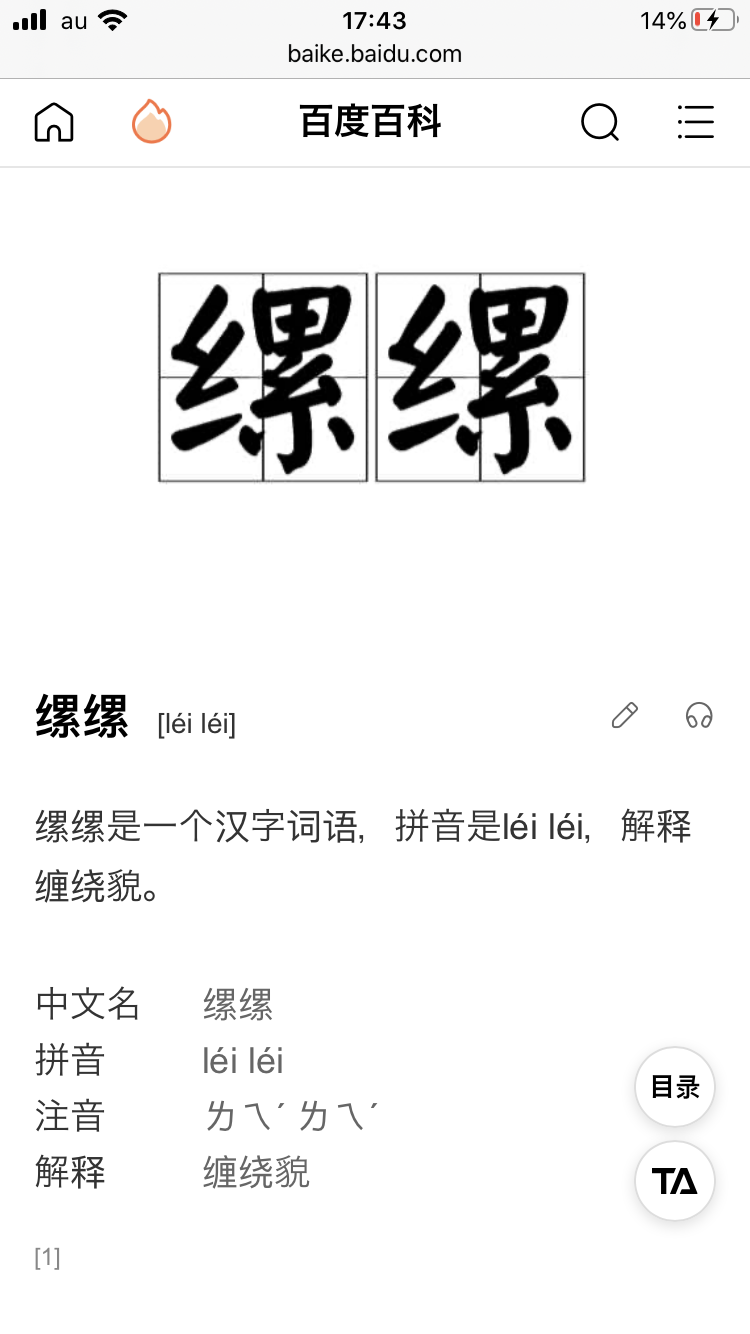Screen dimensions: 750x1334
Task: Open reference citation [1]
Action: point(48,1257)
